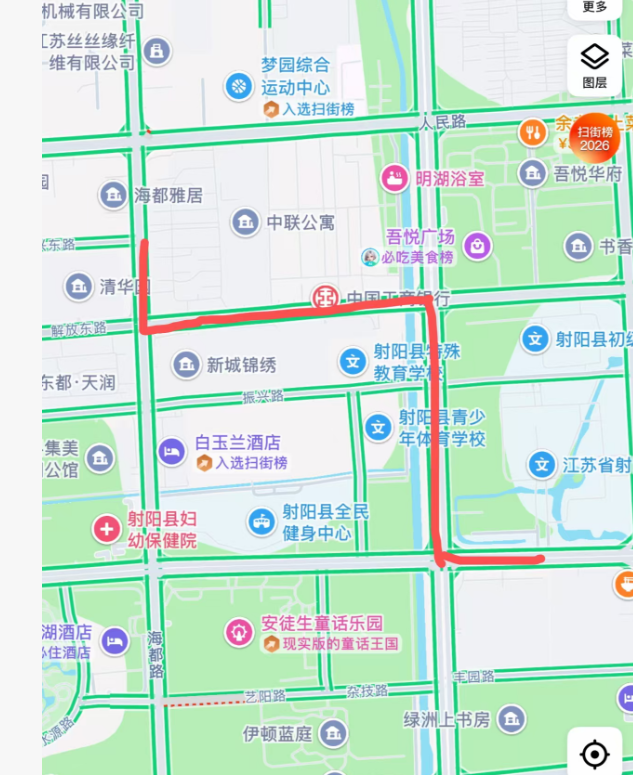Tap the 海都雅居 map marker

113,195
